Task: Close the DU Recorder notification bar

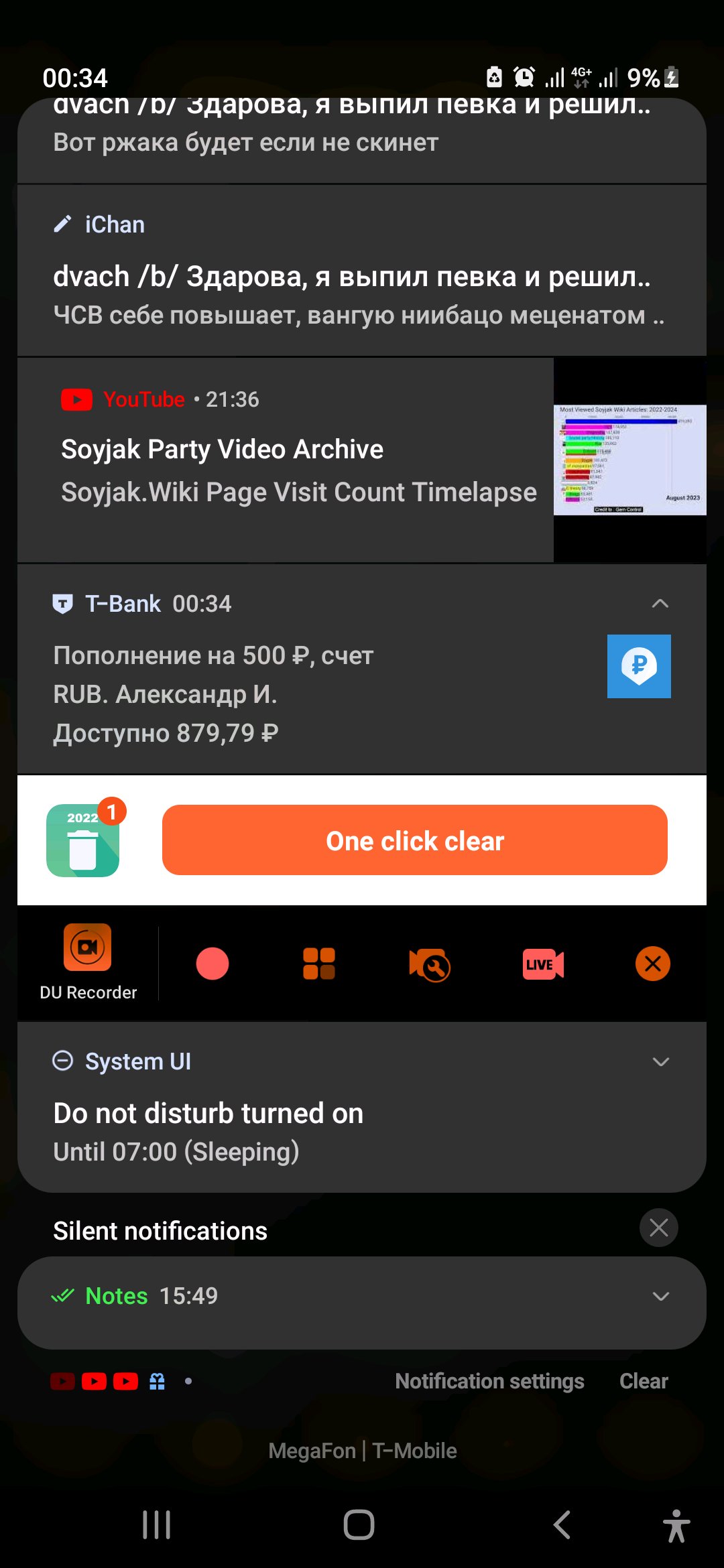Action: [652, 964]
